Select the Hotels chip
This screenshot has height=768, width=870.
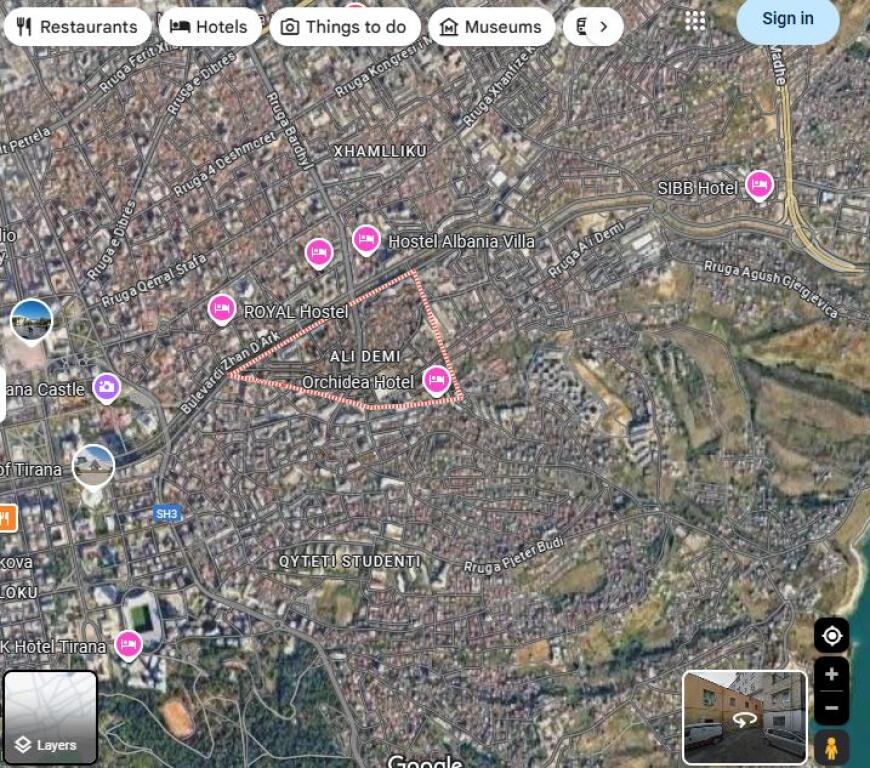(208, 27)
